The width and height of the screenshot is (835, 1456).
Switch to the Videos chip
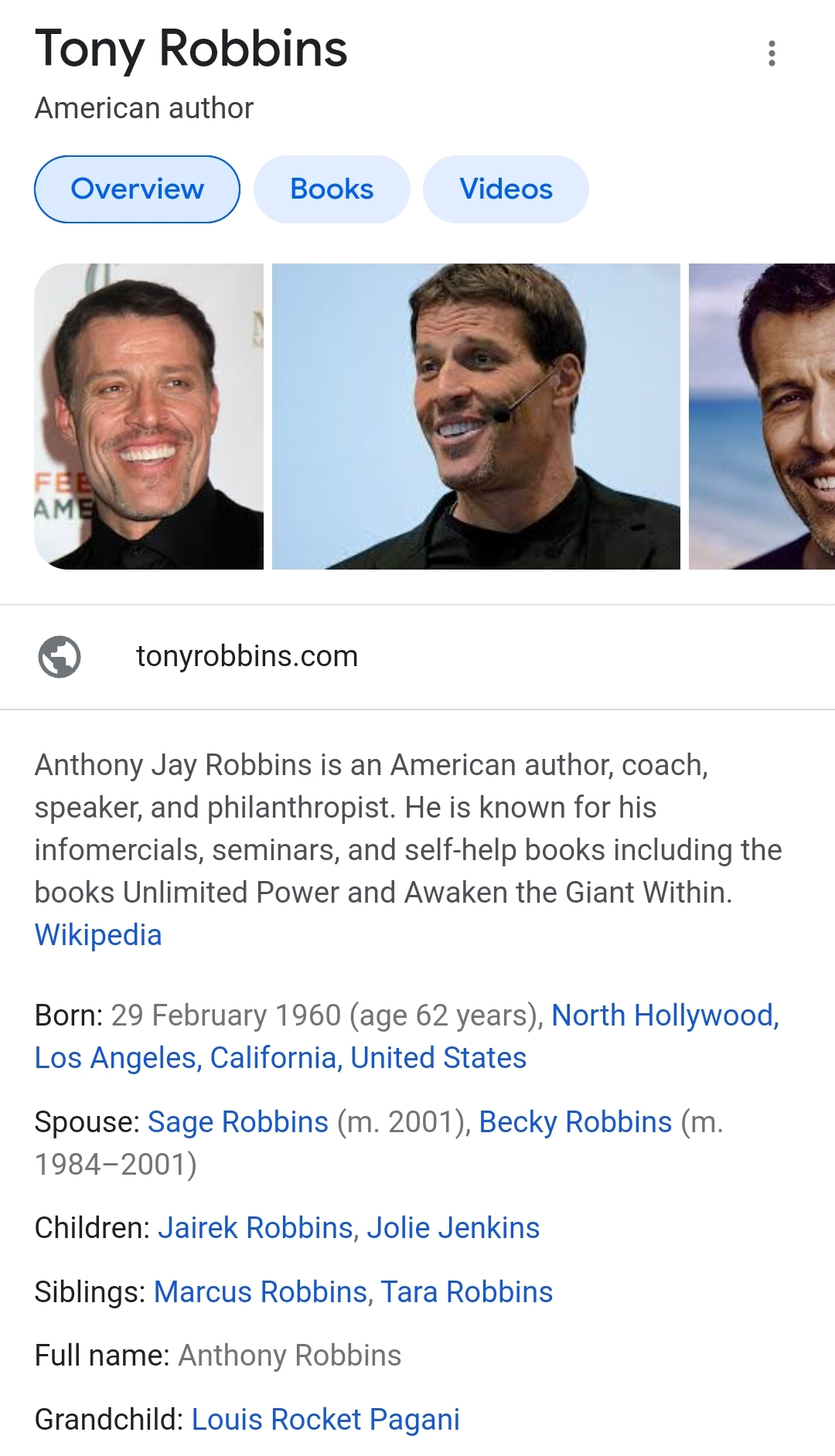(x=506, y=189)
